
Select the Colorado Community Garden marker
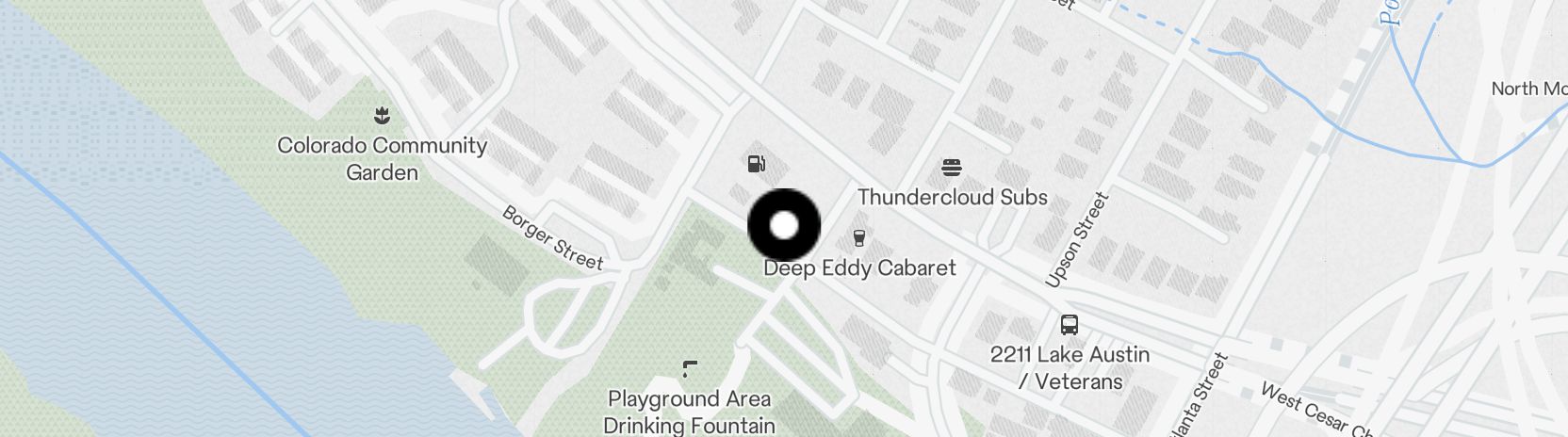(x=382, y=117)
